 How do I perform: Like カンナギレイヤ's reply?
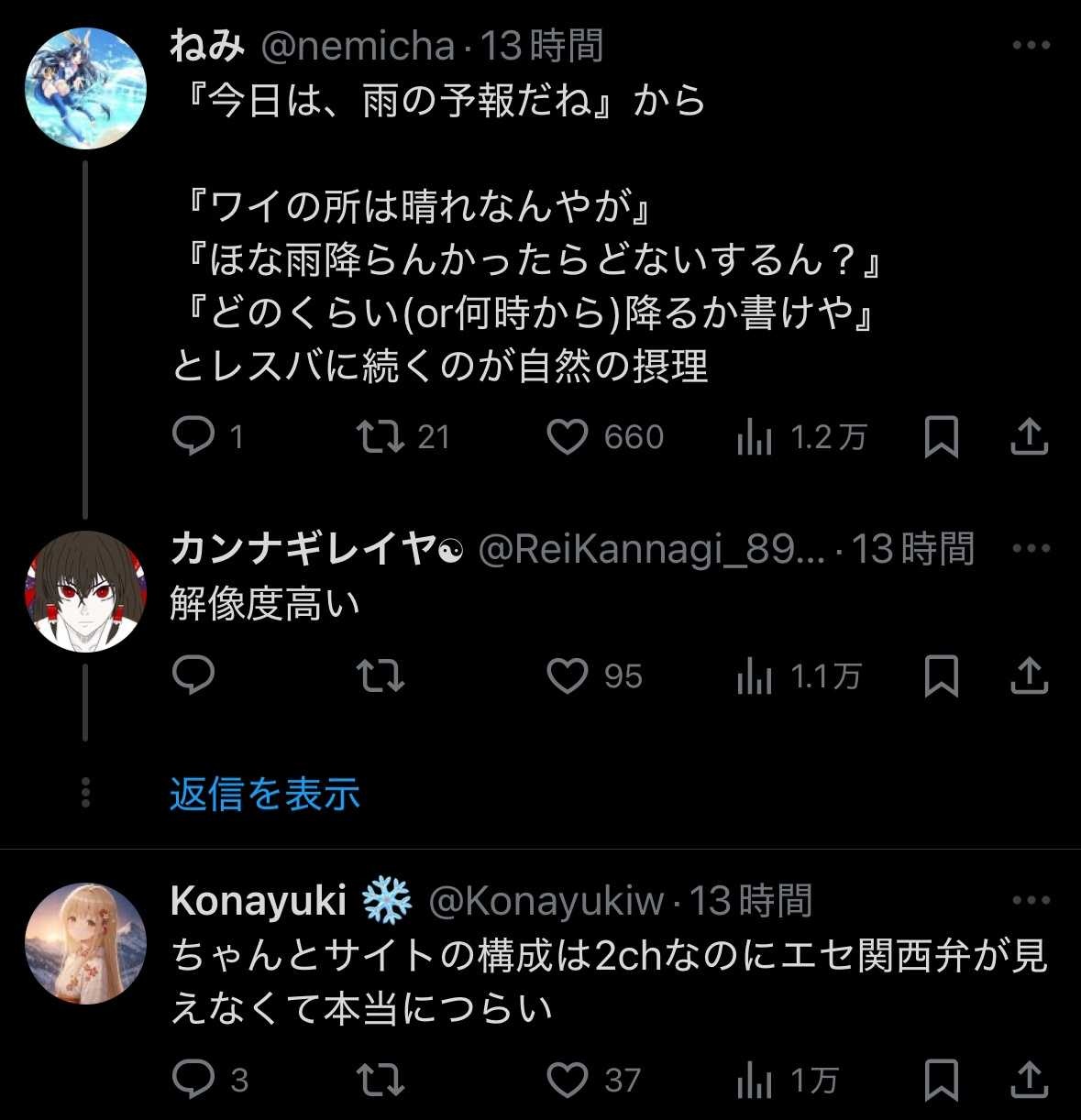click(x=567, y=676)
